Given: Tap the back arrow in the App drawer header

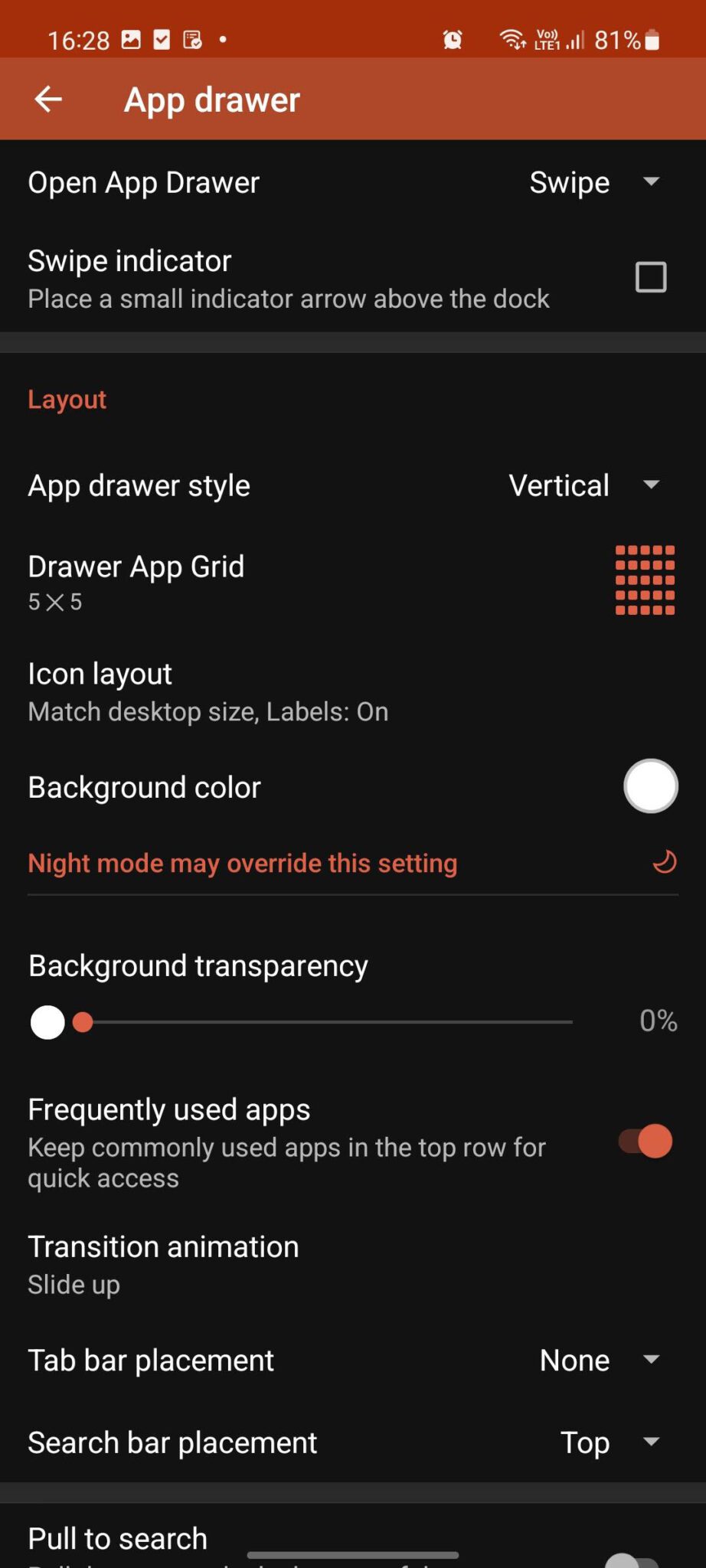Looking at the screenshot, I should point(47,100).
